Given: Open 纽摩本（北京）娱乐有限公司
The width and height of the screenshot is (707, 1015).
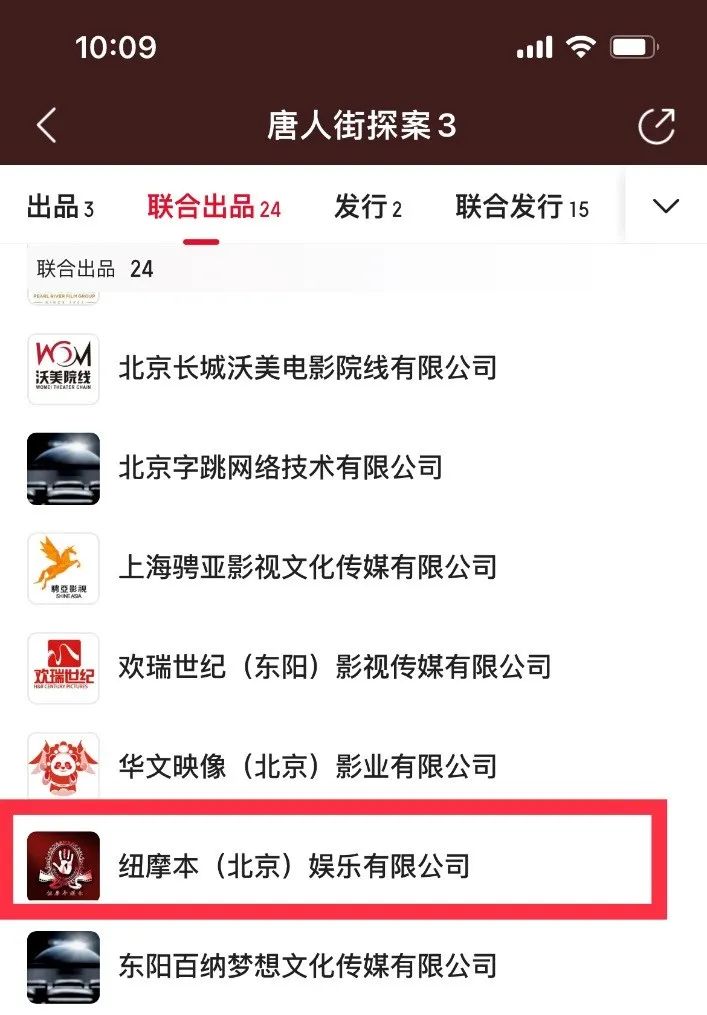Looking at the screenshot, I should pos(294,866).
